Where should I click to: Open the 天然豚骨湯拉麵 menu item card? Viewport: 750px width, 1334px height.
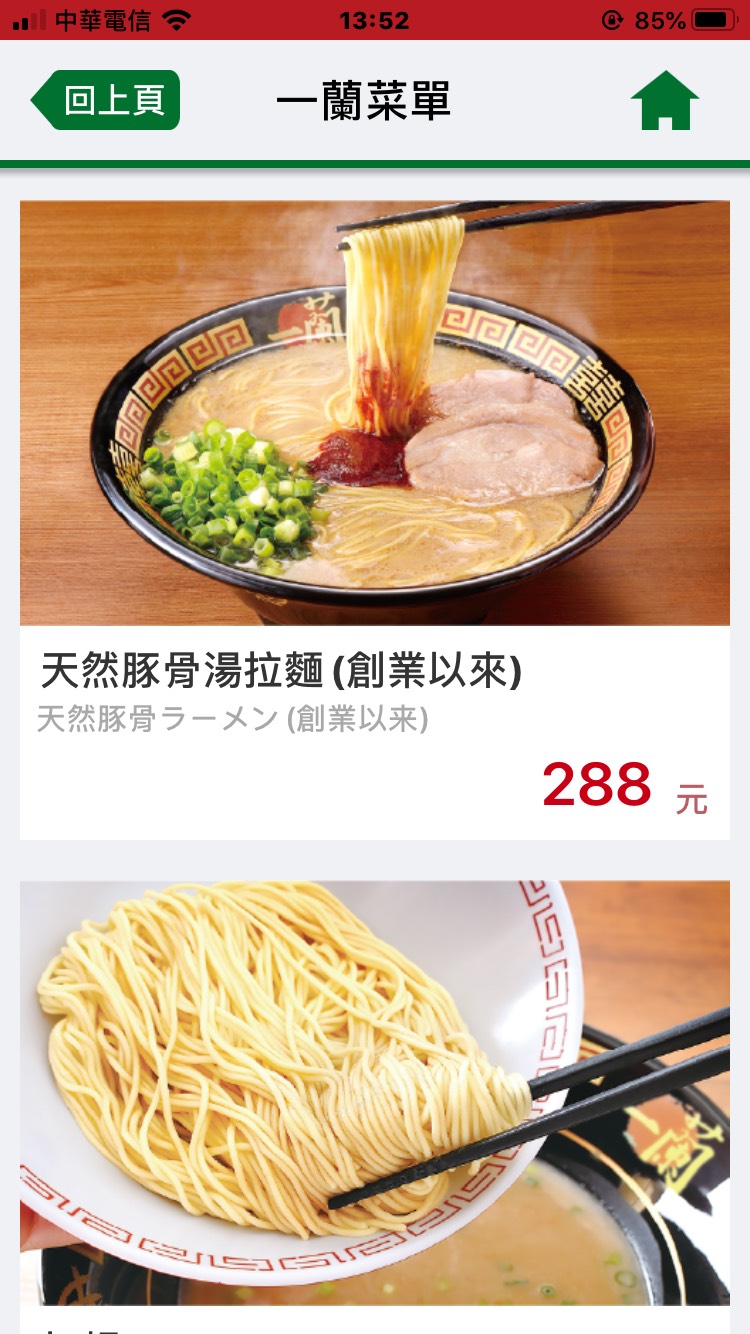pos(374,520)
